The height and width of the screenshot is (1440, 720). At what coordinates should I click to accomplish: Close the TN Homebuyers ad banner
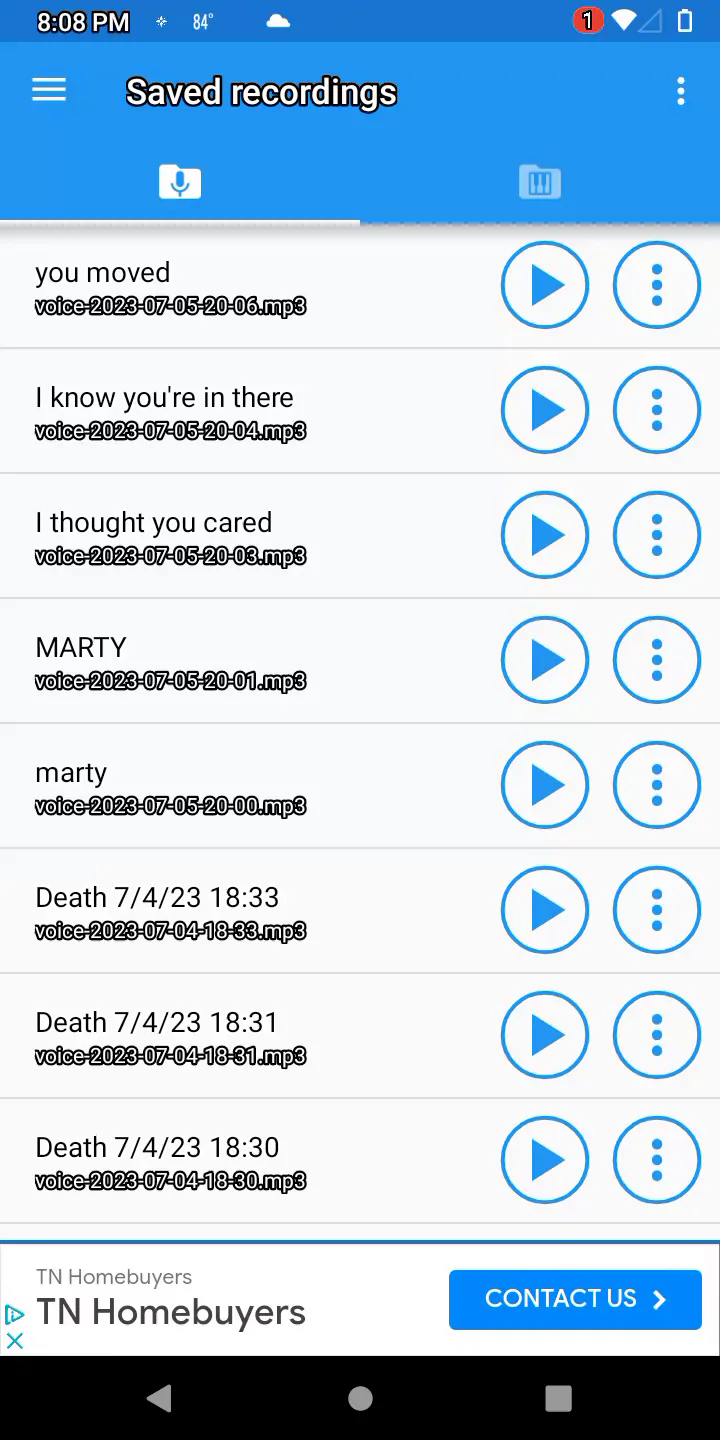[x=15, y=1341]
